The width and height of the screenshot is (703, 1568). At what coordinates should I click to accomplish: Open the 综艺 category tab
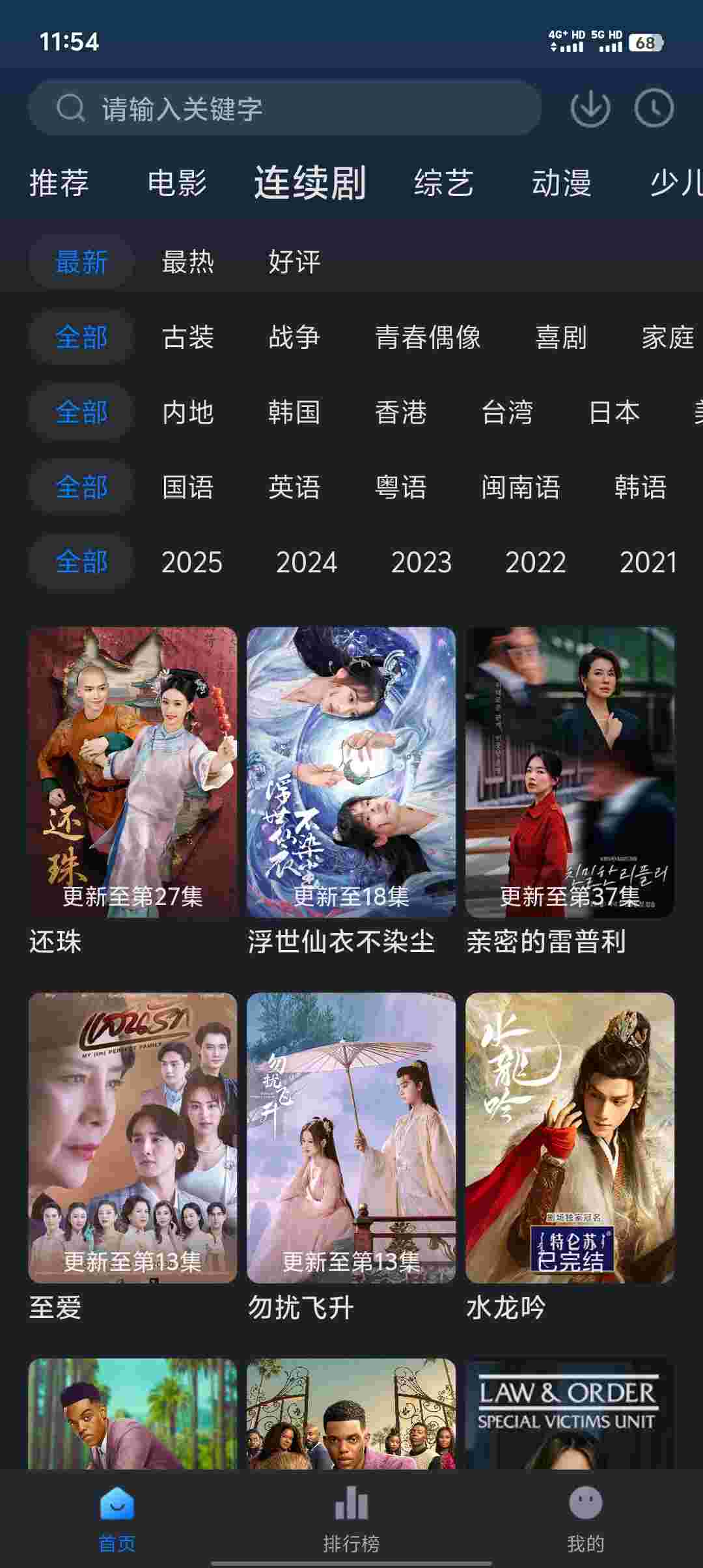pyautogui.click(x=443, y=183)
